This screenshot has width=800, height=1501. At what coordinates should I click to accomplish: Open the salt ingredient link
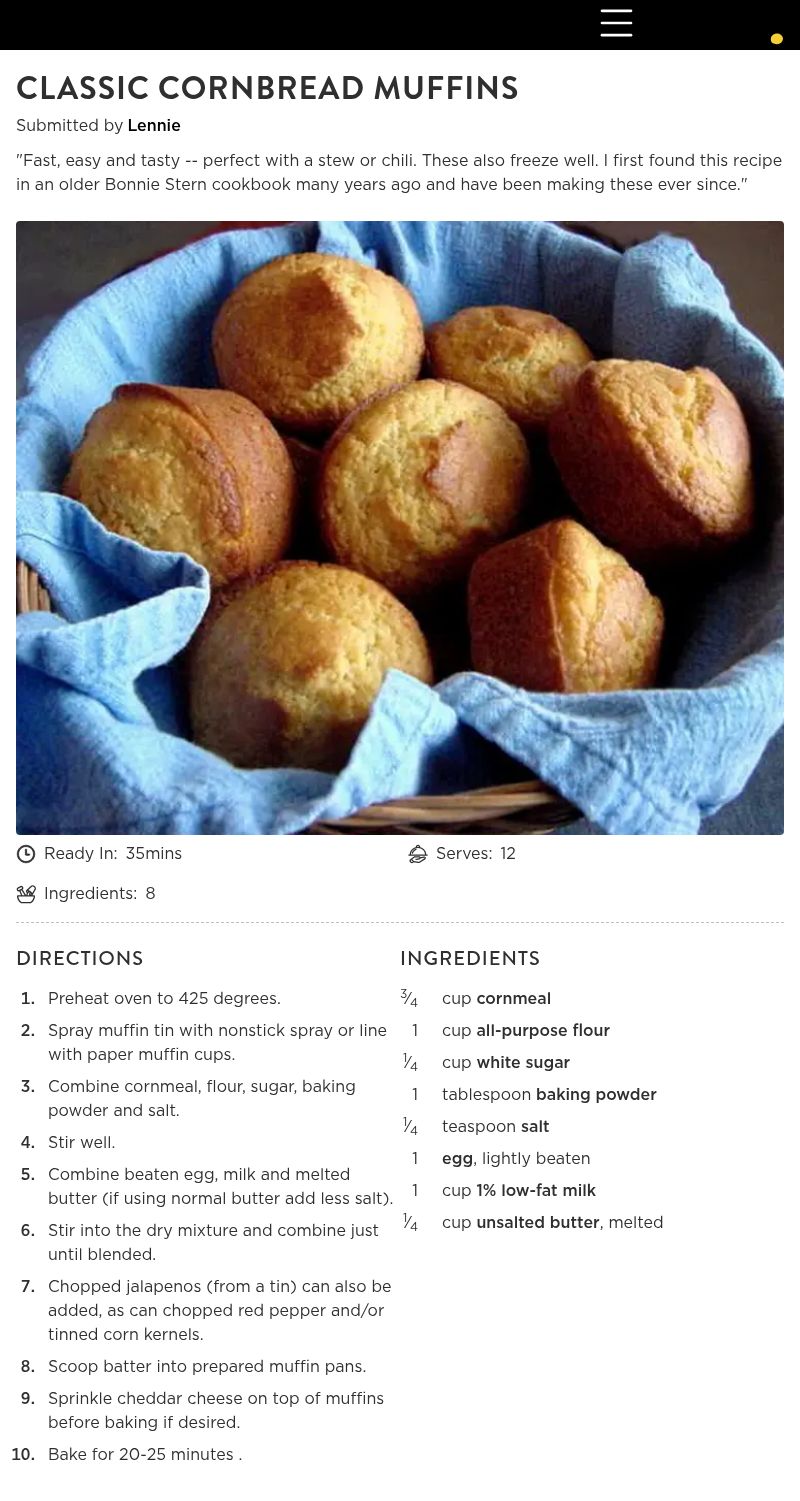coord(534,1127)
